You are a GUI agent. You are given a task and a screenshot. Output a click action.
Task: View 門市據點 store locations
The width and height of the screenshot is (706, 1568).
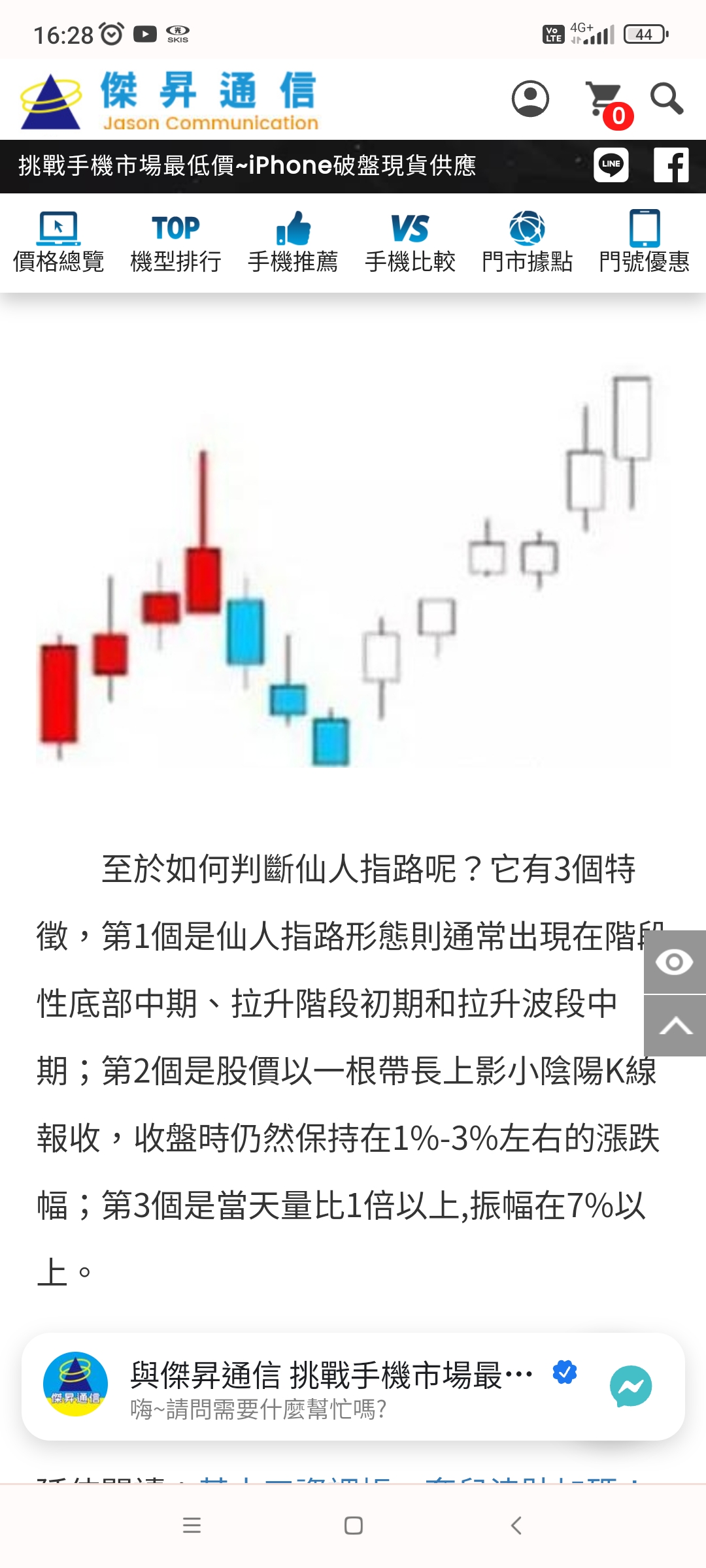tap(527, 242)
